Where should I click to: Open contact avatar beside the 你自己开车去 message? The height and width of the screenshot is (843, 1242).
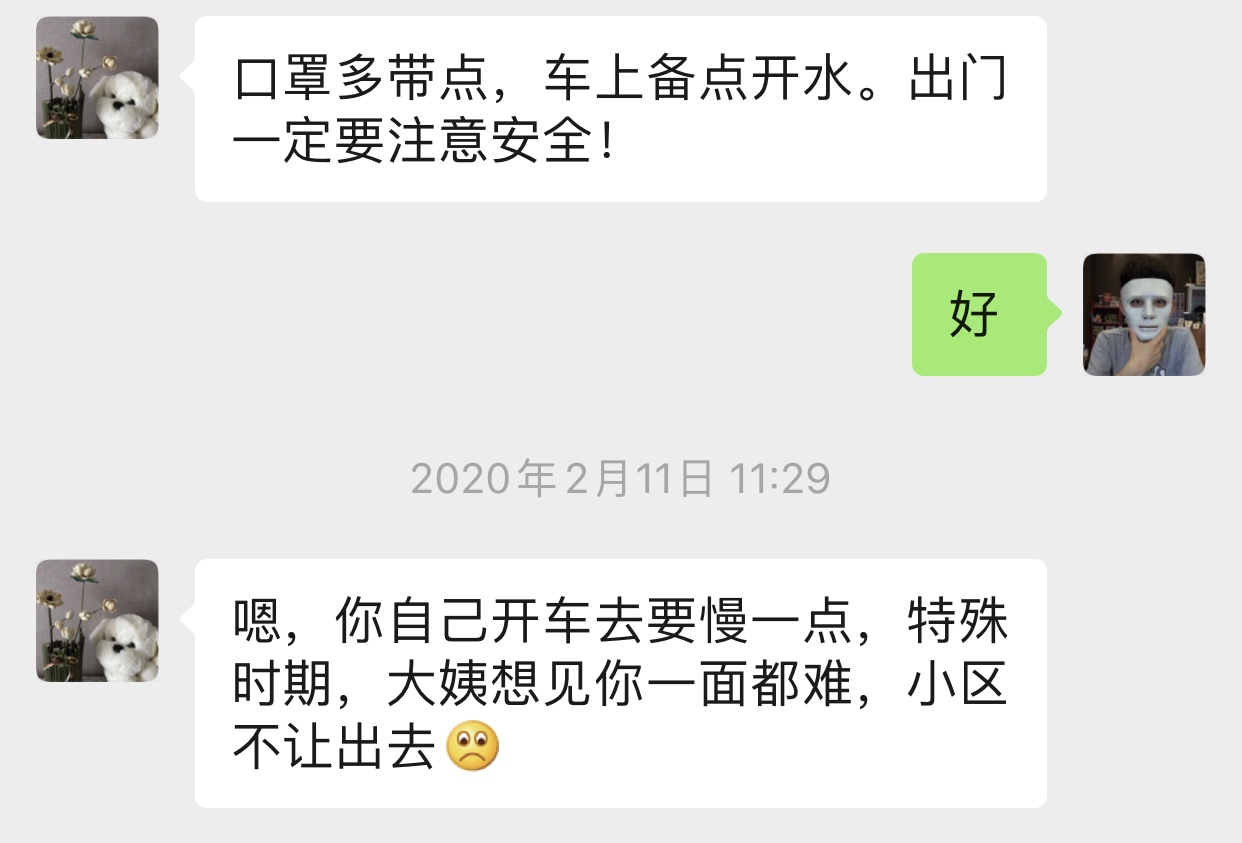97,620
